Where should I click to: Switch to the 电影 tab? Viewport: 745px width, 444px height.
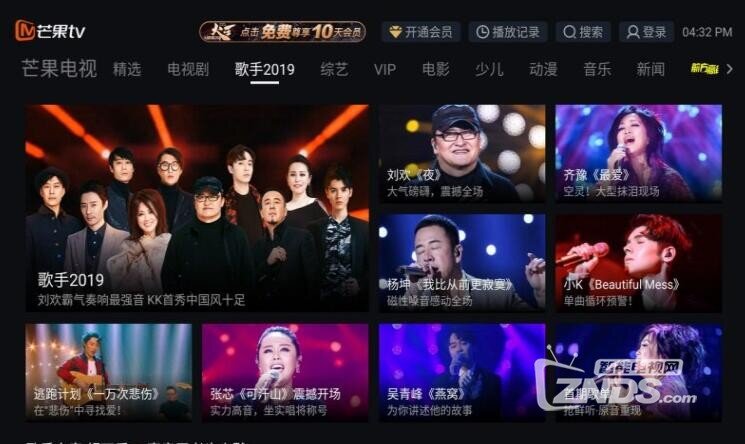click(435, 69)
